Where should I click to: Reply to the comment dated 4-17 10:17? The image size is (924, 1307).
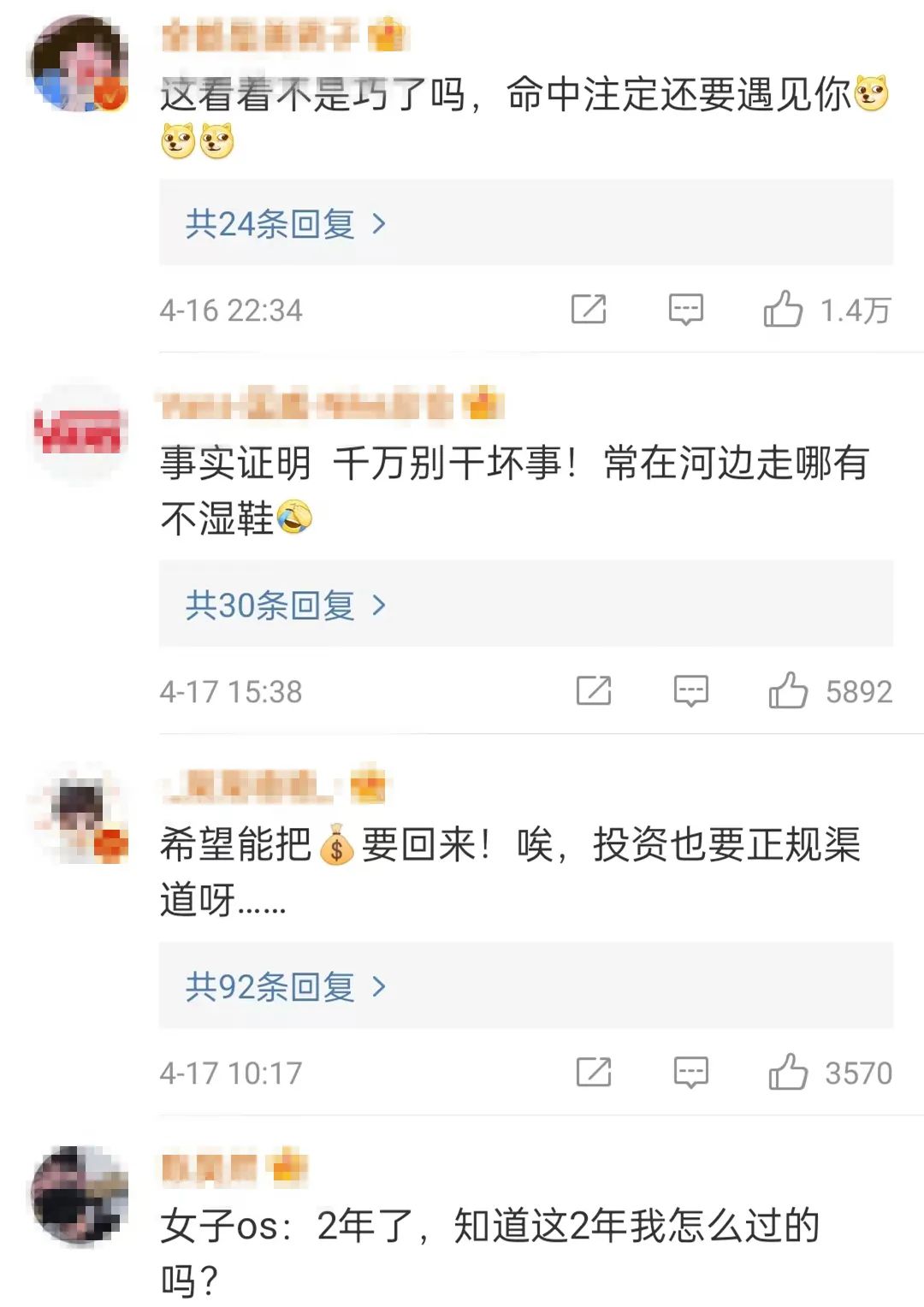coord(690,1073)
